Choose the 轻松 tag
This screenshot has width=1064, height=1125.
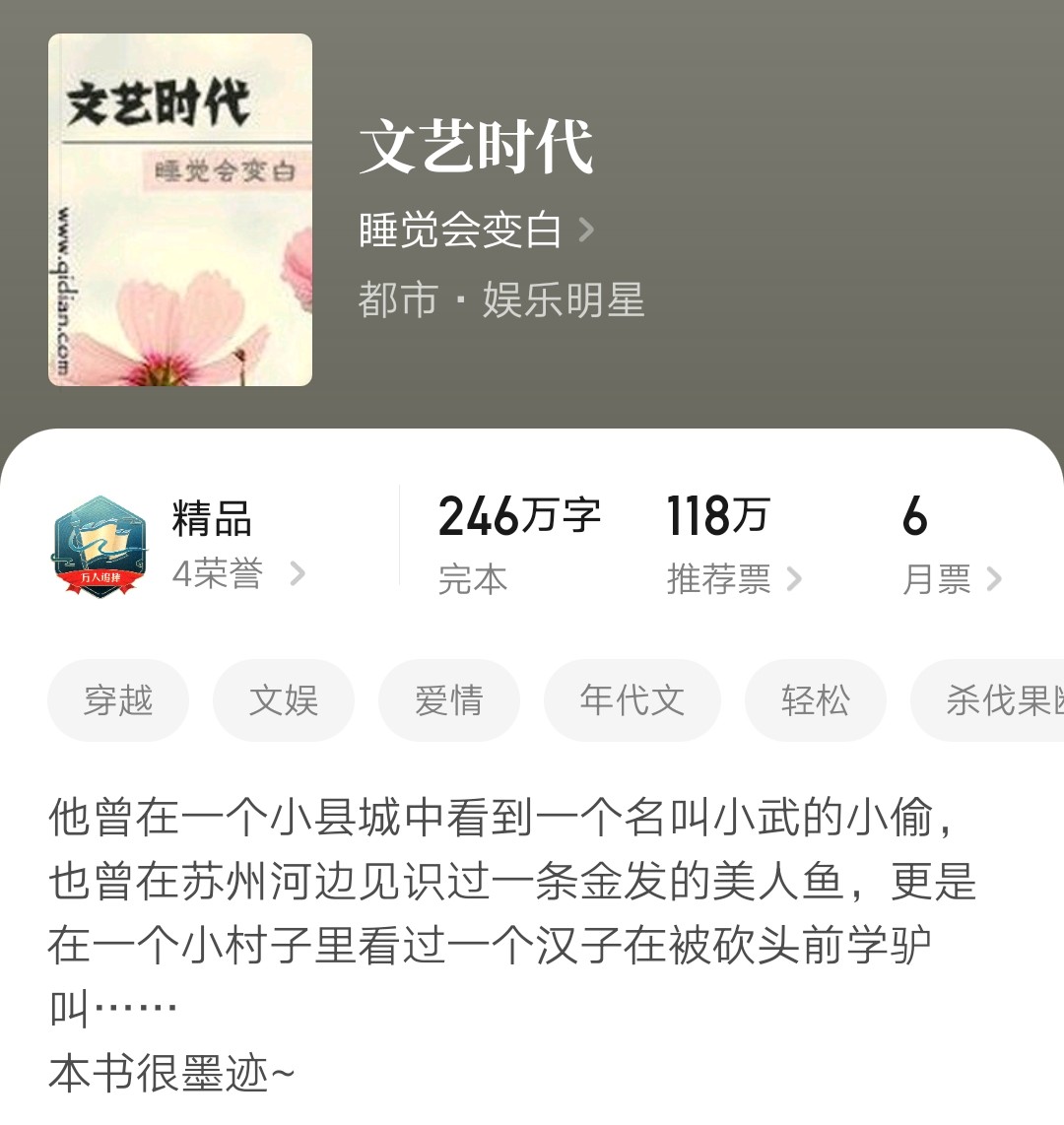coord(816,700)
